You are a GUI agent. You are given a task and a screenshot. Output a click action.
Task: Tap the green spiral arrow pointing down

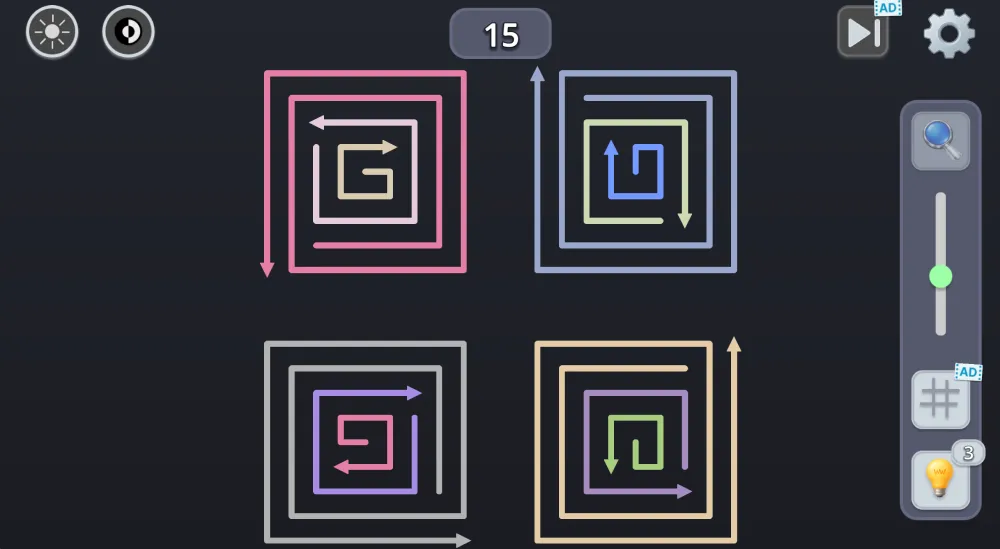tap(610, 465)
